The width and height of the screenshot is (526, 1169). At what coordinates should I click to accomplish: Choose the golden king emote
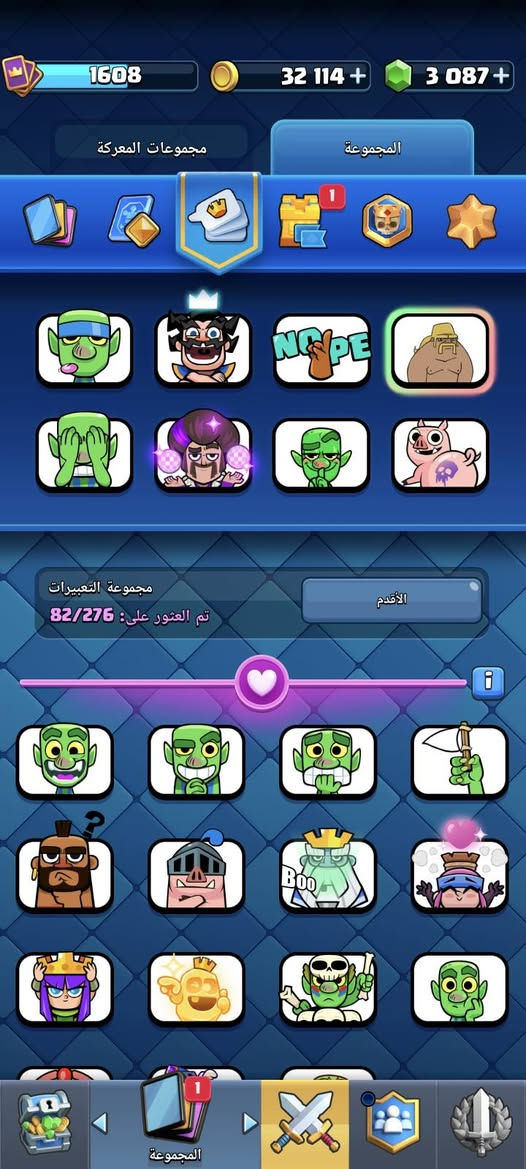point(196,988)
